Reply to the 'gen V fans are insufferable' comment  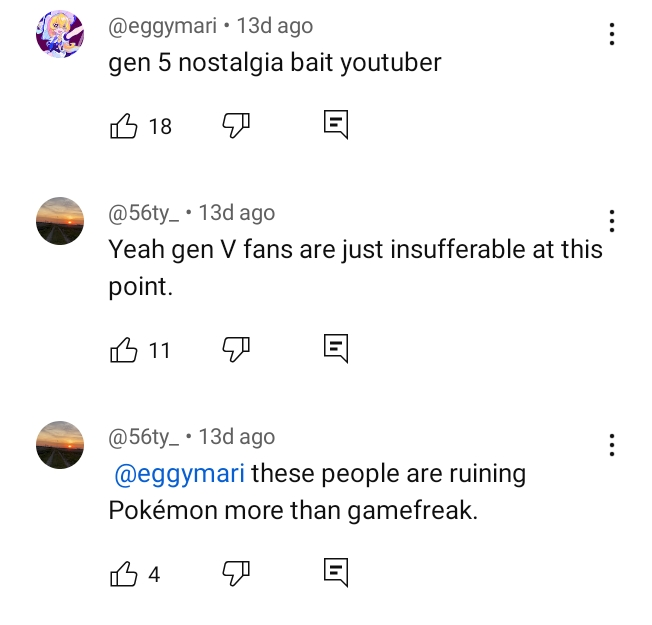coord(336,349)
